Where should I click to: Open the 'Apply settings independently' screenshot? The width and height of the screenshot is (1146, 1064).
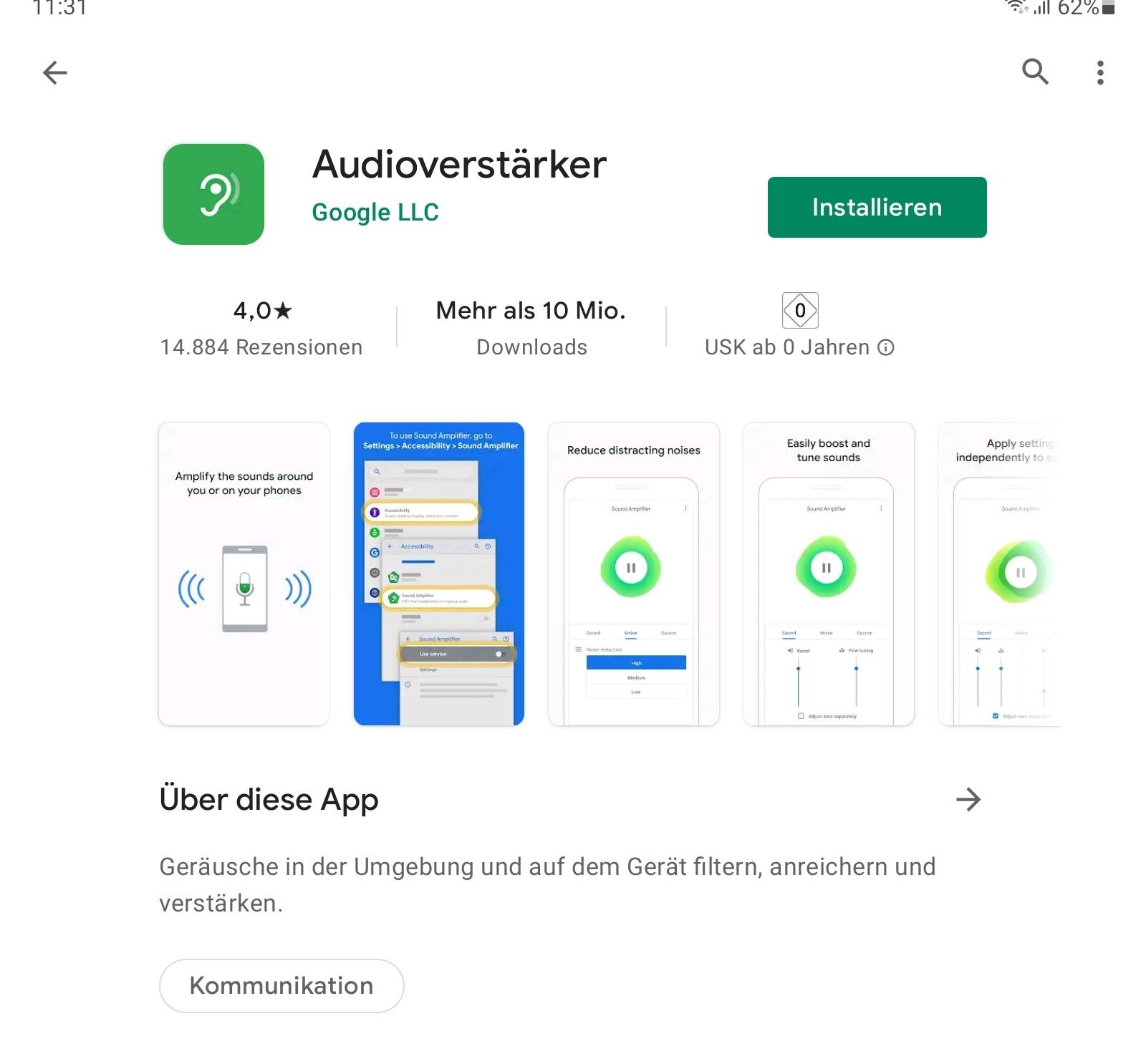[999, 574]
